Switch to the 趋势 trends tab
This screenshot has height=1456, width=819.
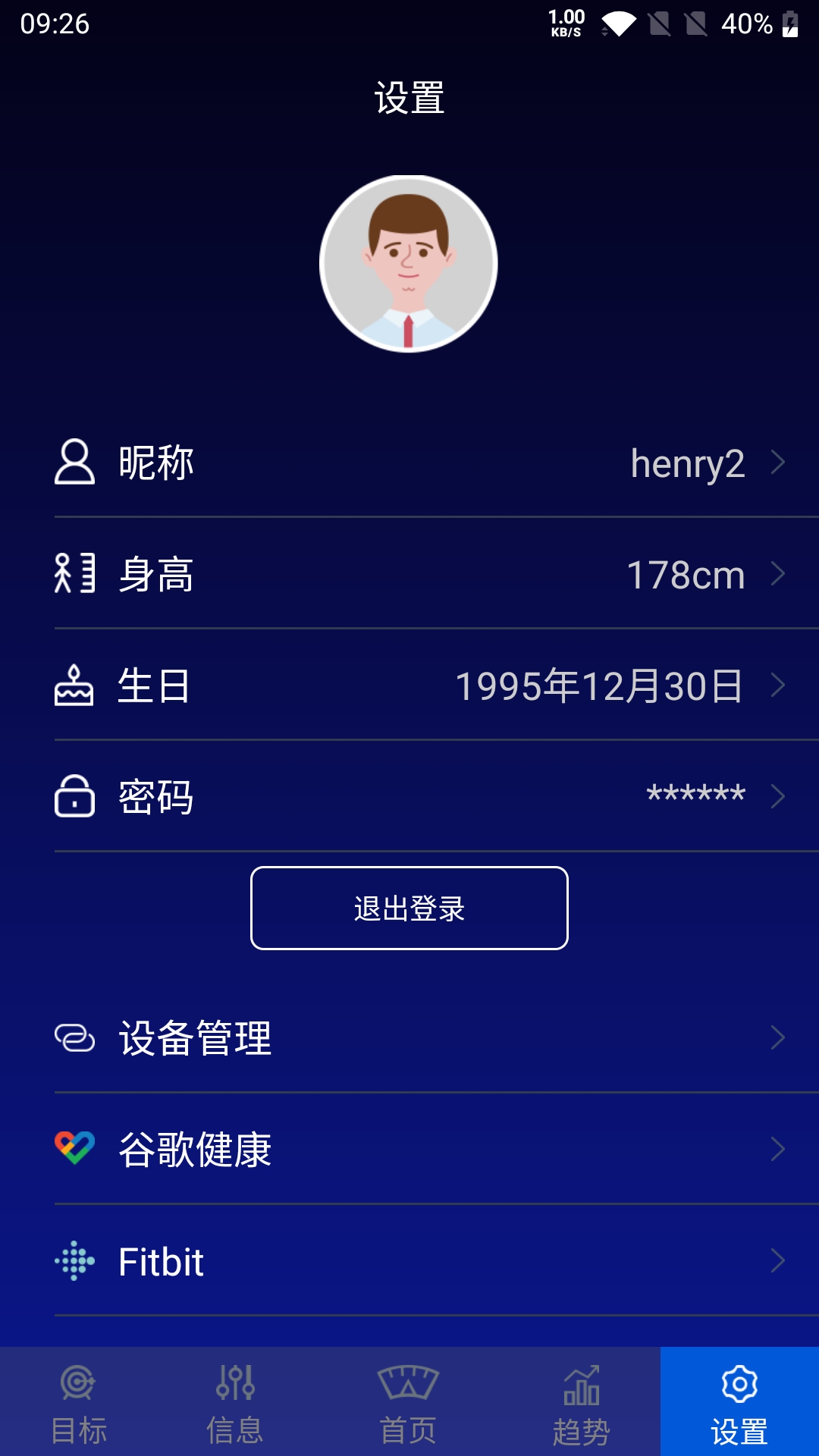581,1403
